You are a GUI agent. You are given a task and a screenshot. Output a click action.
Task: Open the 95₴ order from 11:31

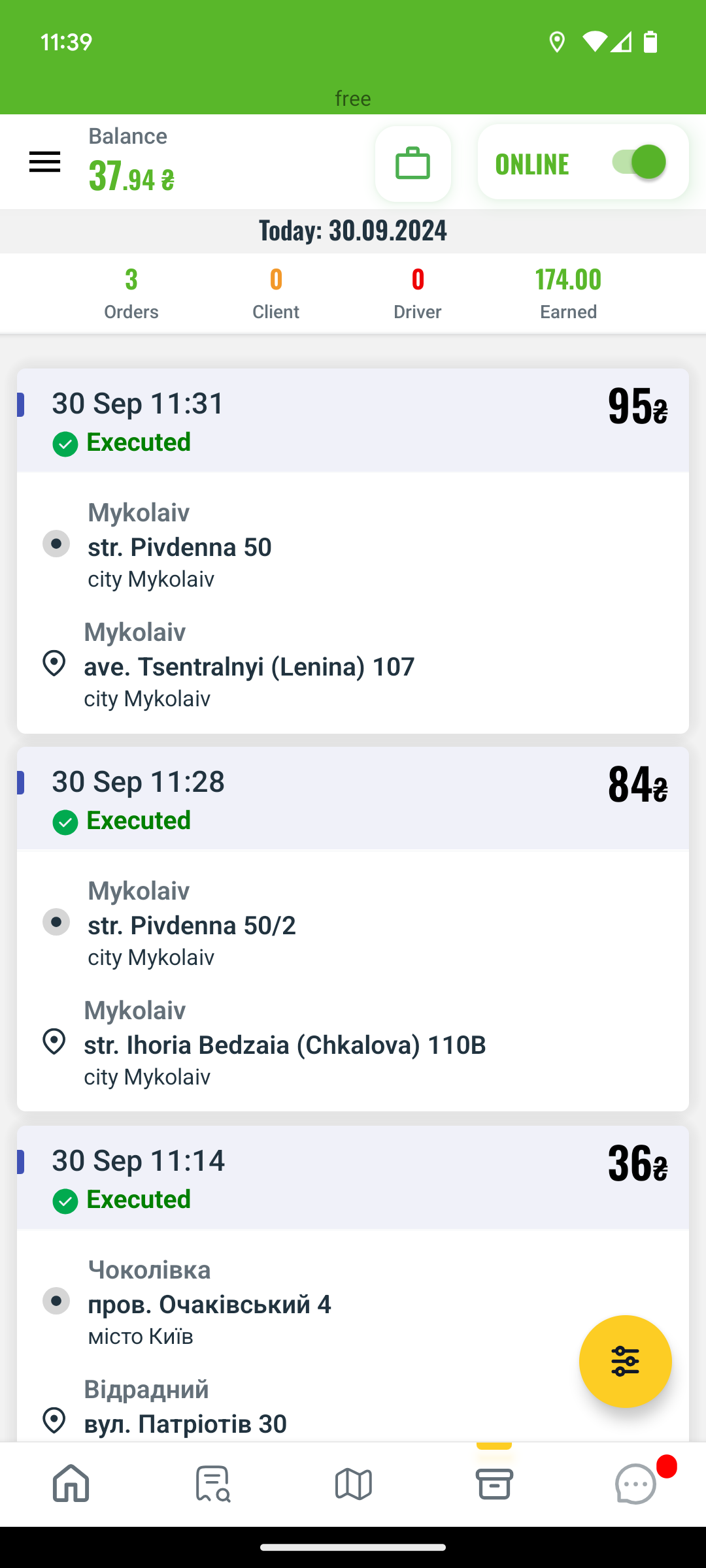(x=353, y=551)
